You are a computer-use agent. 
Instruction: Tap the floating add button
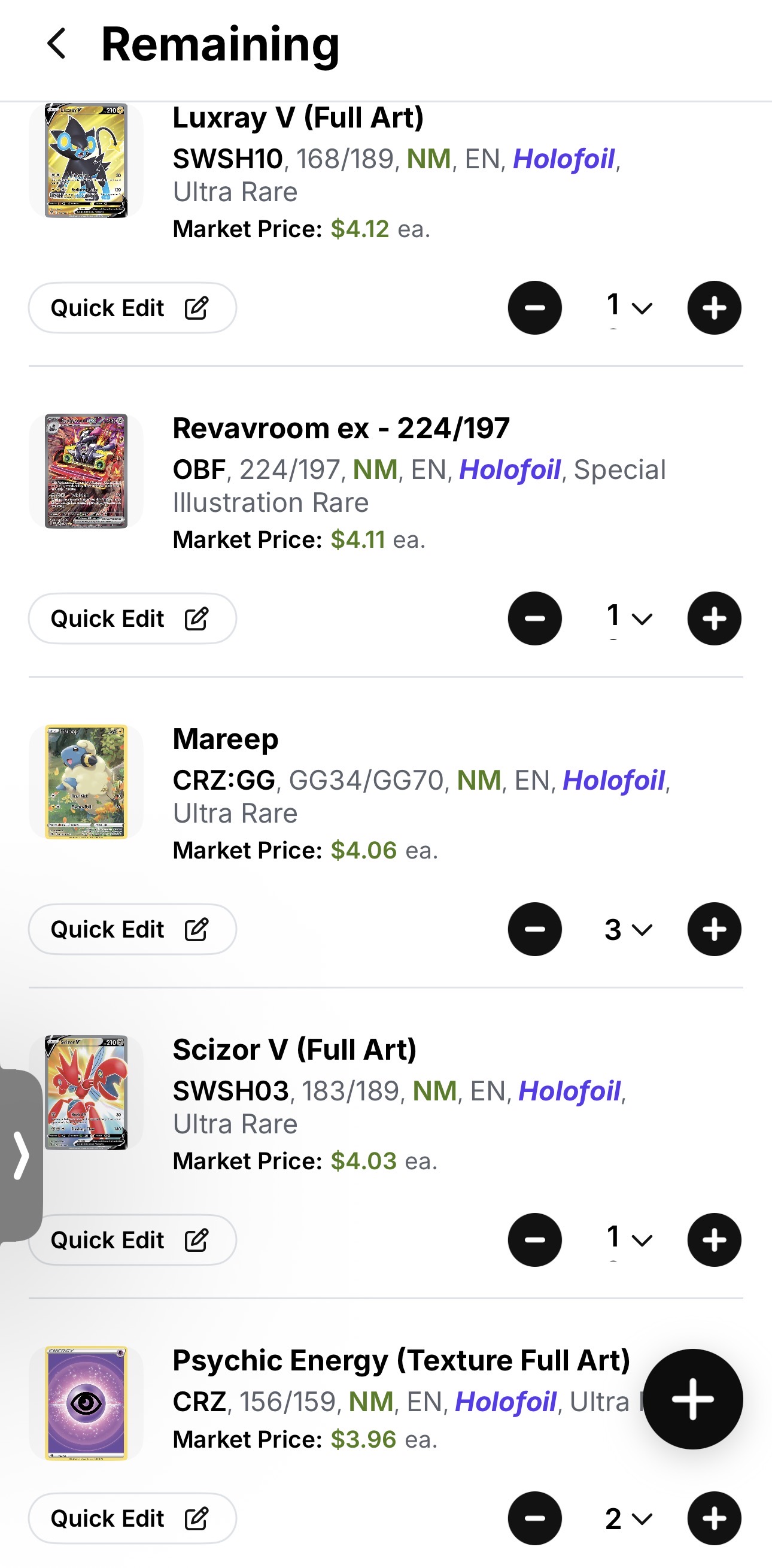click(693, 1399)
